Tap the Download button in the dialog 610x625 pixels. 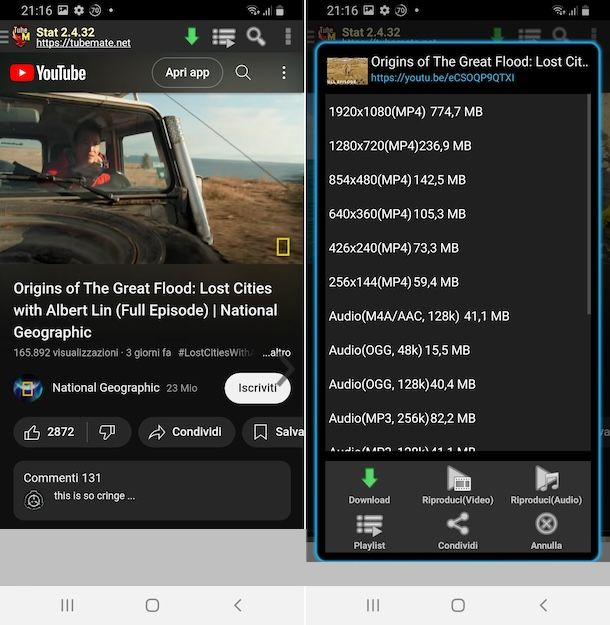[x=369, y=485]
